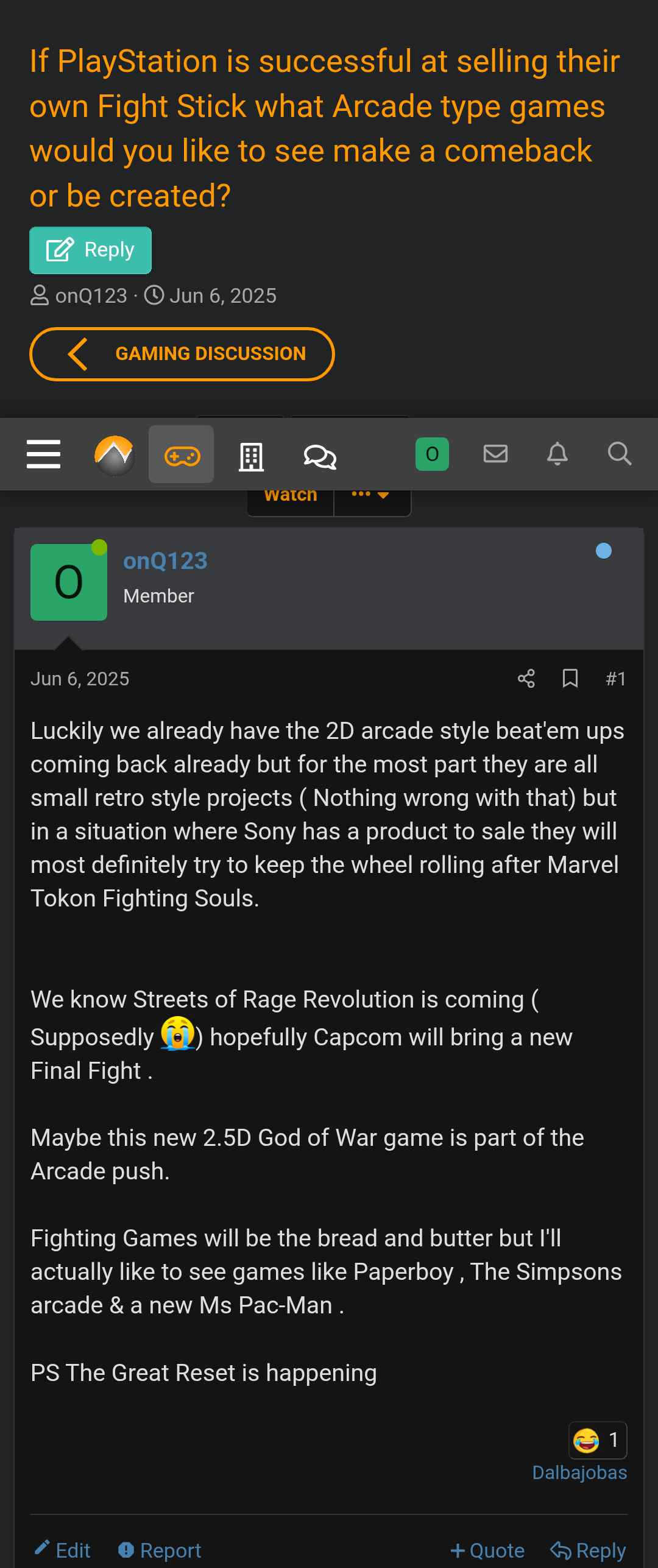The height and width of the screenshot is (1568, 658).
Task: Open the building icon section
Action: 251,456
